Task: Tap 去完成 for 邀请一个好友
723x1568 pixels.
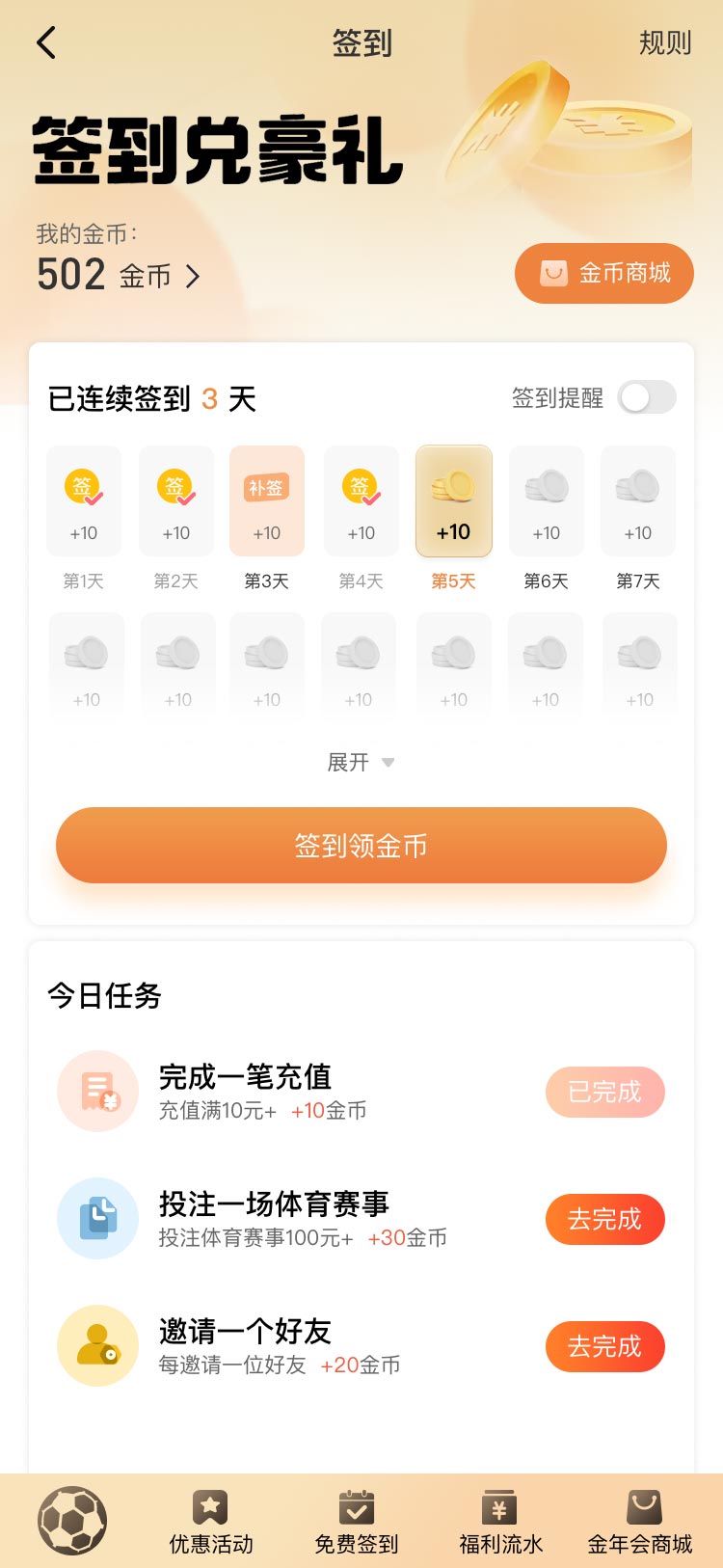Action: pos(604,1347)
